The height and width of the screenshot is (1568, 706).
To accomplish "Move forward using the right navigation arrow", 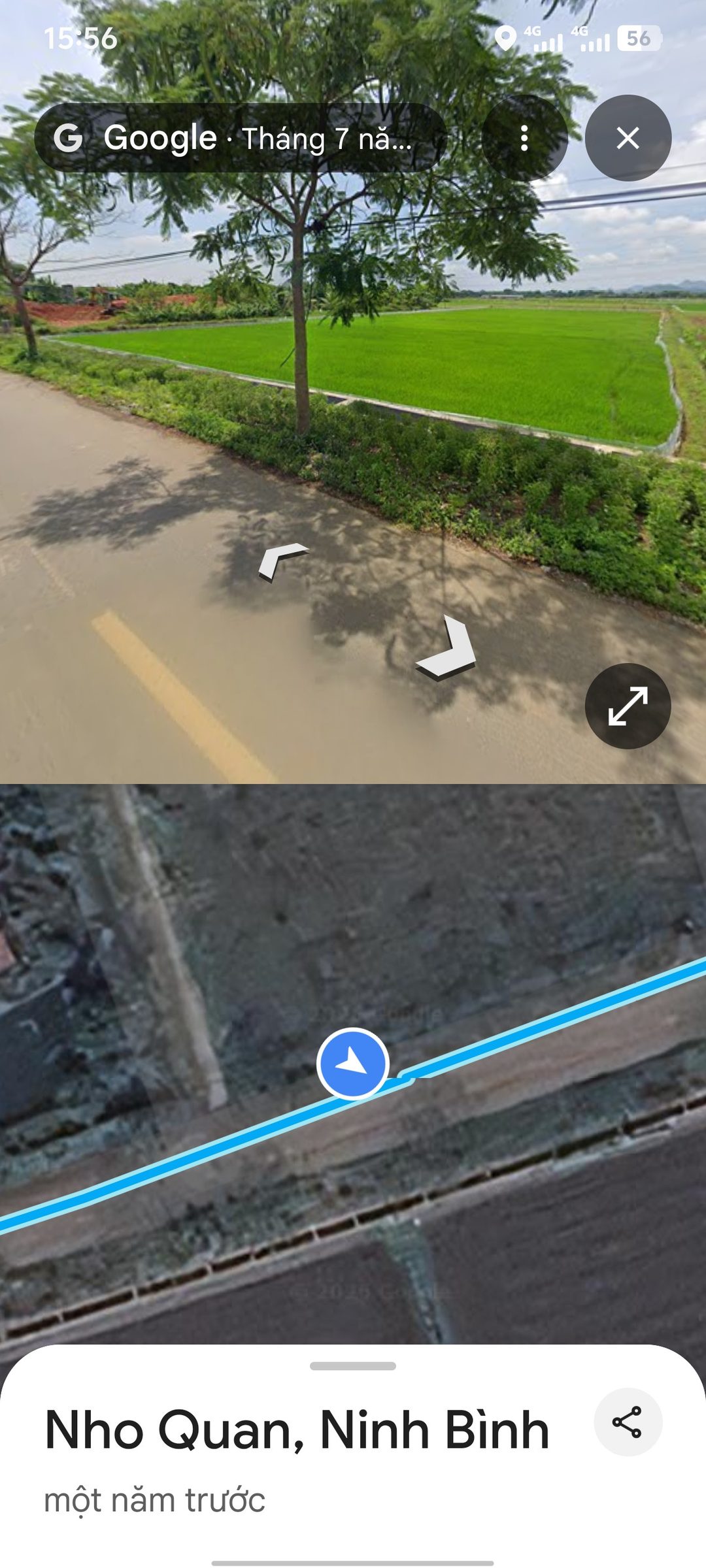I will pos(448,647).
